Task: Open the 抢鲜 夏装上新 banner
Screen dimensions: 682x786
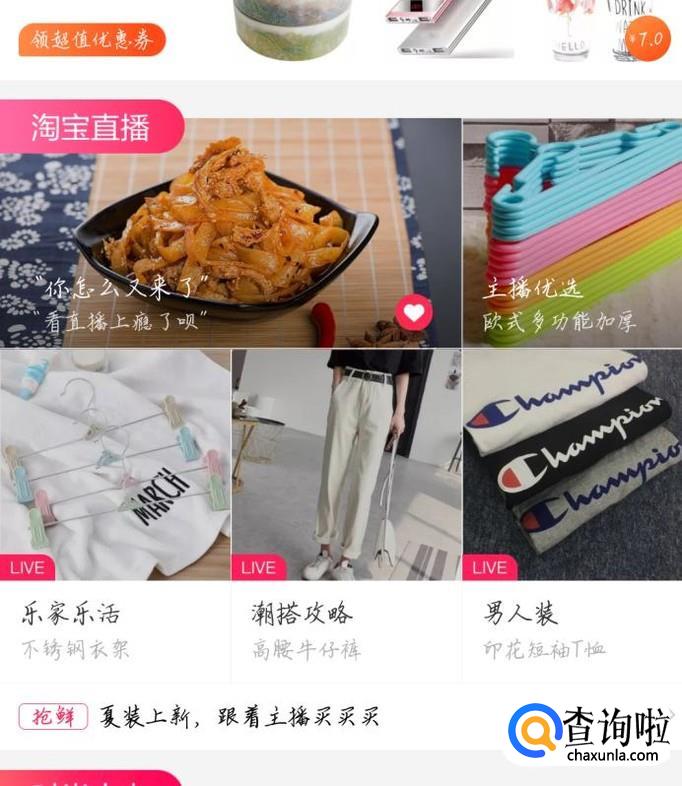Action: (240, 717)
